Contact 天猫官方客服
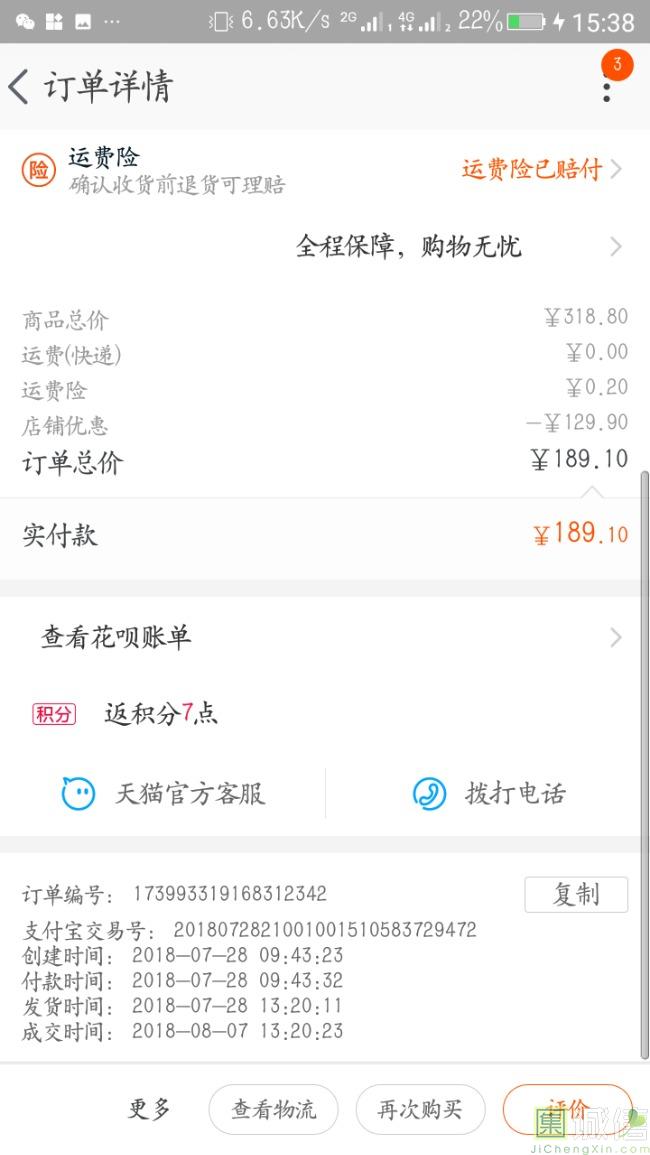This screenshot has height=1155, width=650. pos(164,794)
